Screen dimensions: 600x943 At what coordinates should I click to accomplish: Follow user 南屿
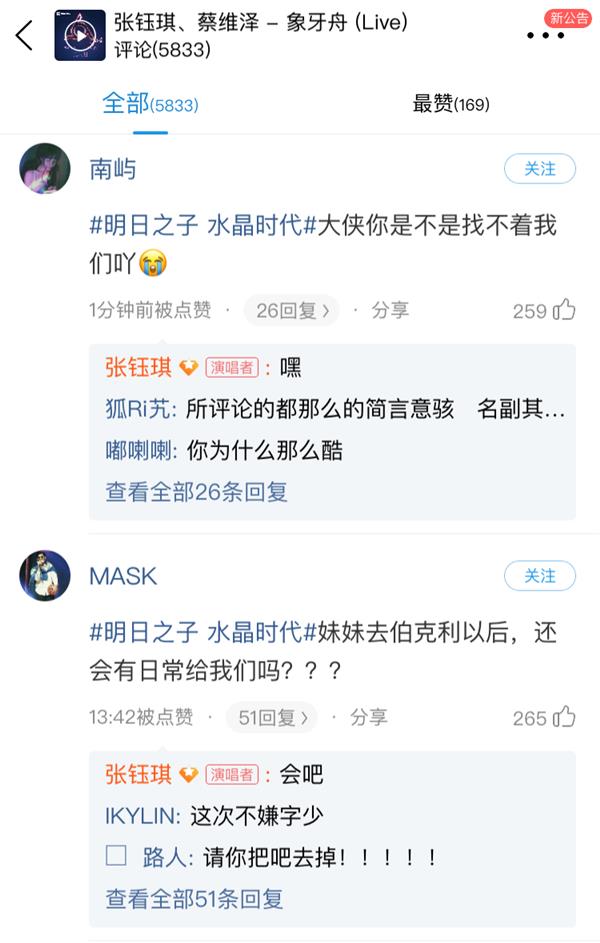(x=539, y=169)
